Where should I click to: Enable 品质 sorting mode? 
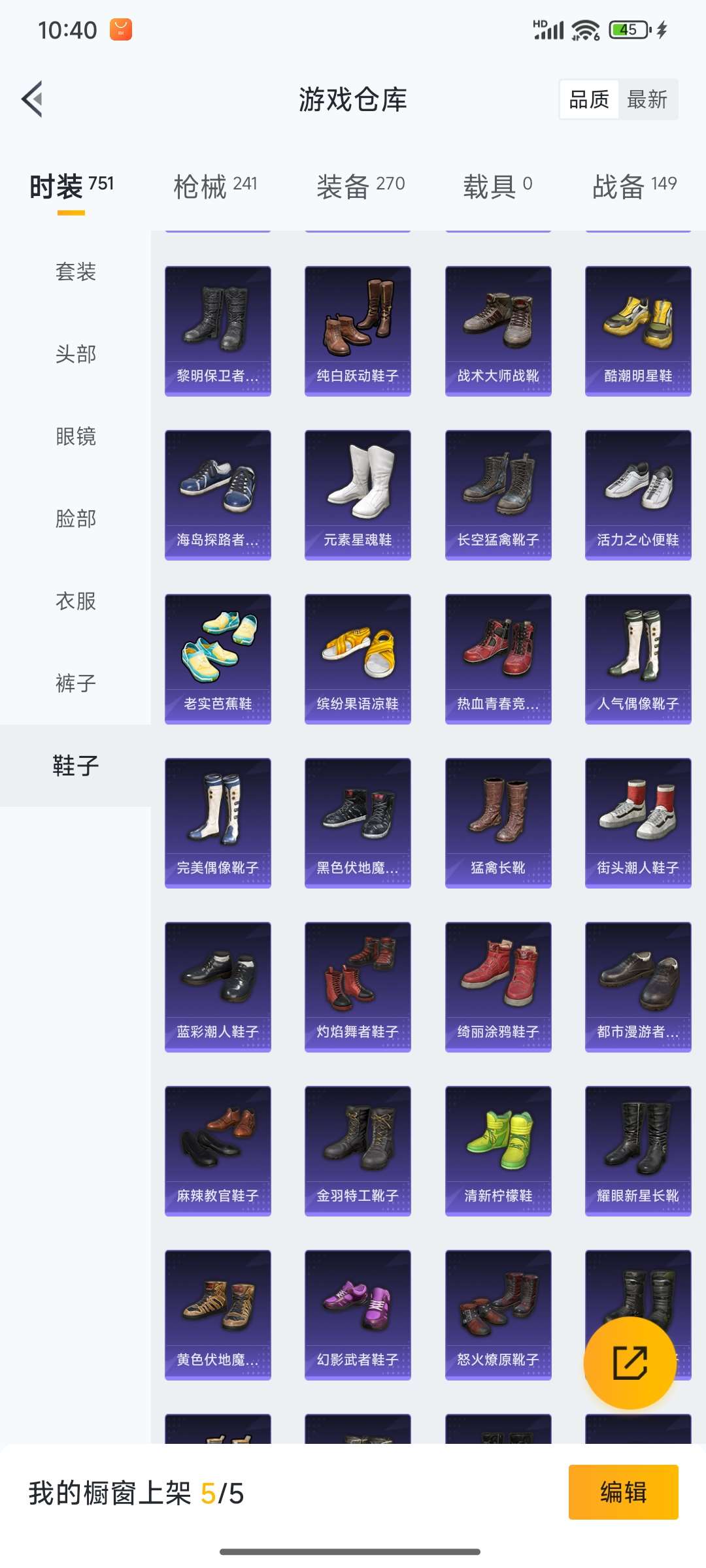click(x=588, y=99)
